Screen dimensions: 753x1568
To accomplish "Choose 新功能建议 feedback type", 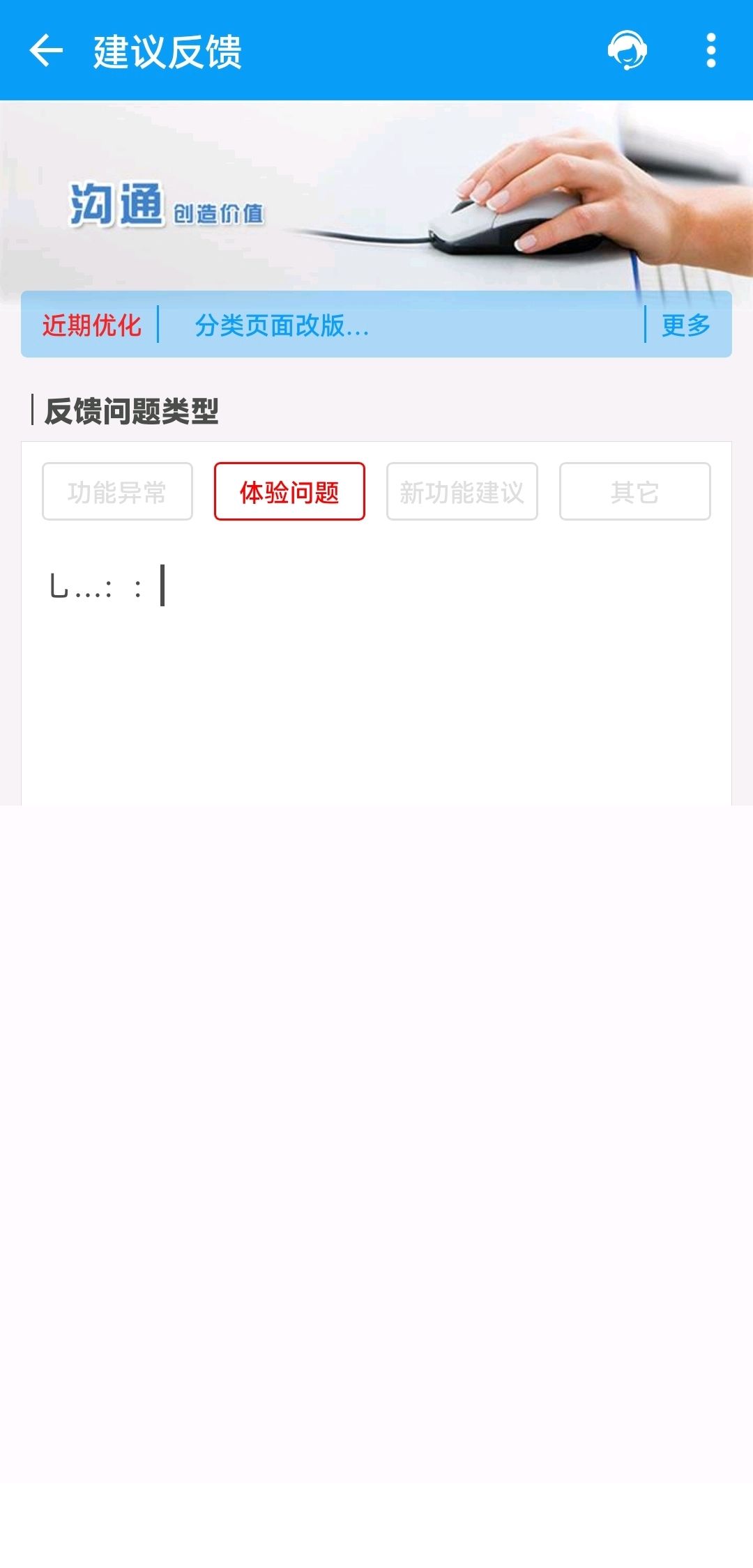I will pyautogui.click(x=462, y=491).
